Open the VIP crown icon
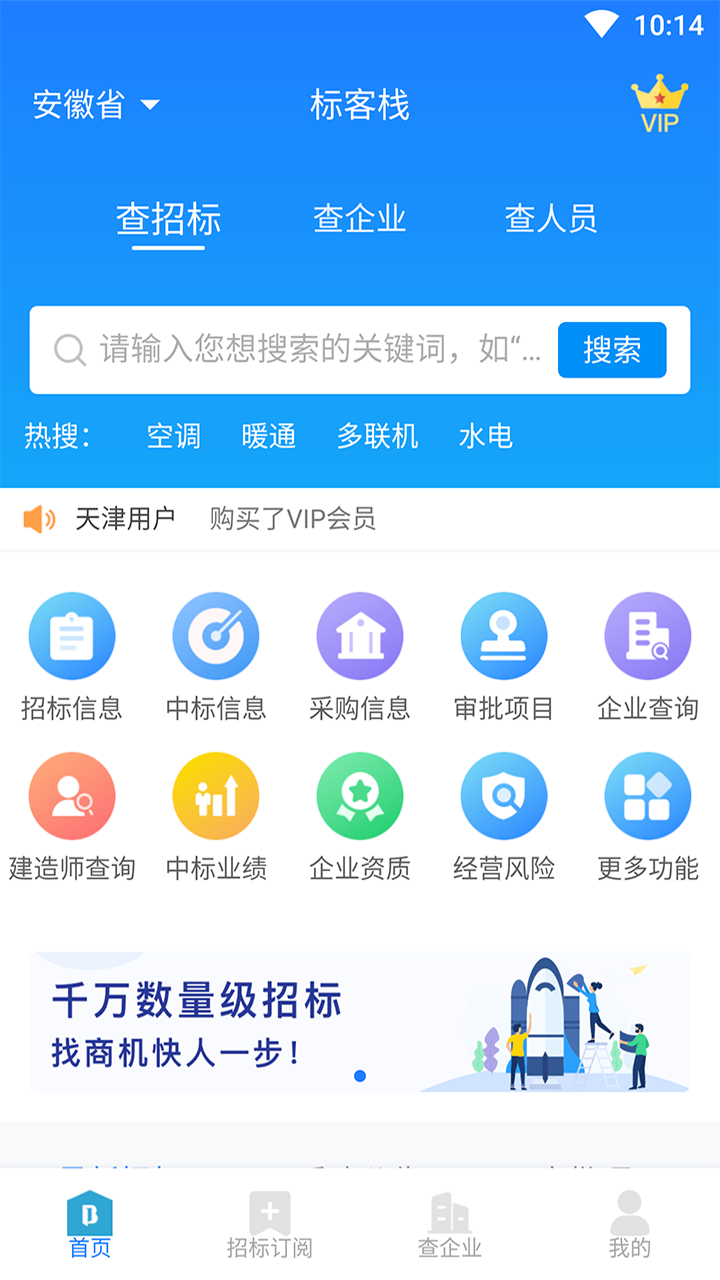 (x=659, y=104)
